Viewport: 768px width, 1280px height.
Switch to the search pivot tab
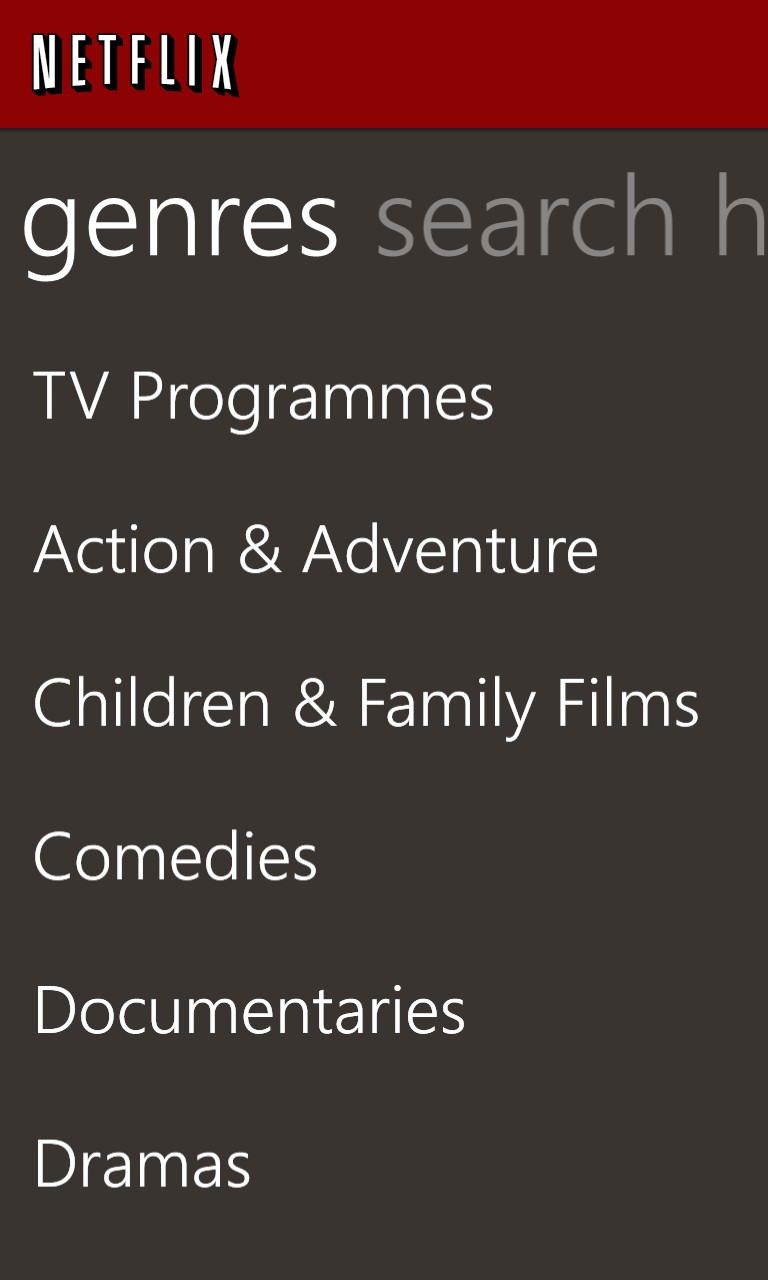526,217
